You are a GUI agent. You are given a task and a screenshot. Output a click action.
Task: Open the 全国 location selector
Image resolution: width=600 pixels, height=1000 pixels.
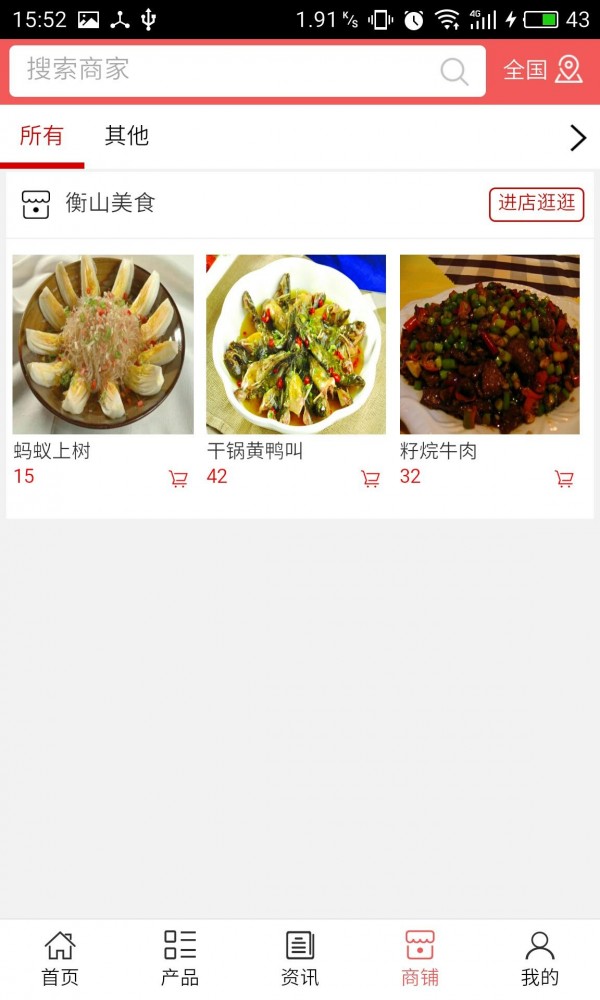coord(543,70)
